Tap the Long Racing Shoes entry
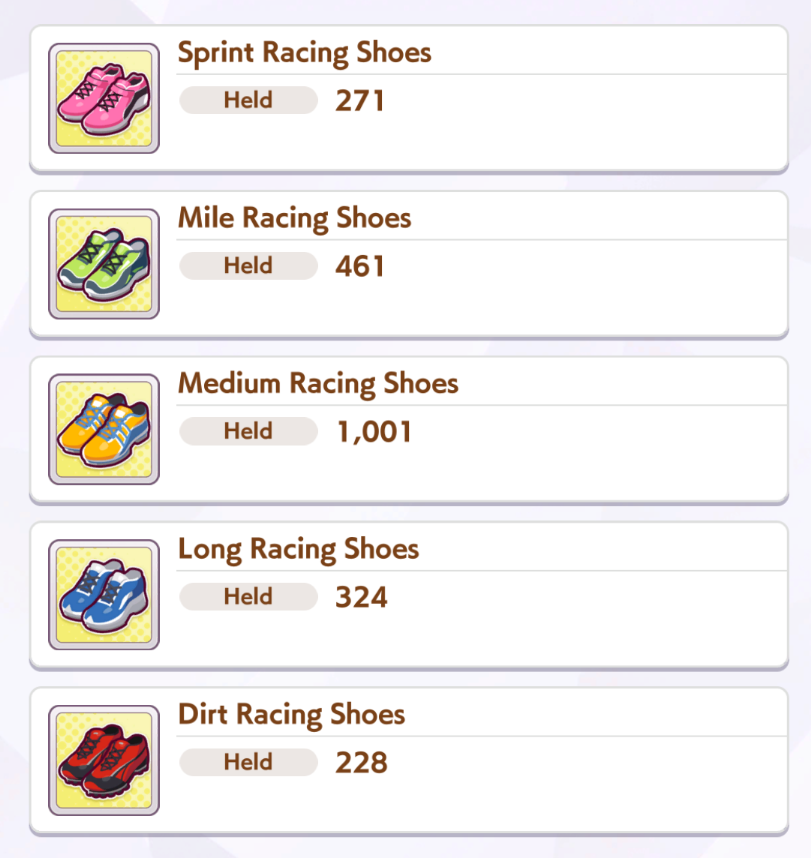The width and height of the screenshot is (811, 858). pos(408,595)
